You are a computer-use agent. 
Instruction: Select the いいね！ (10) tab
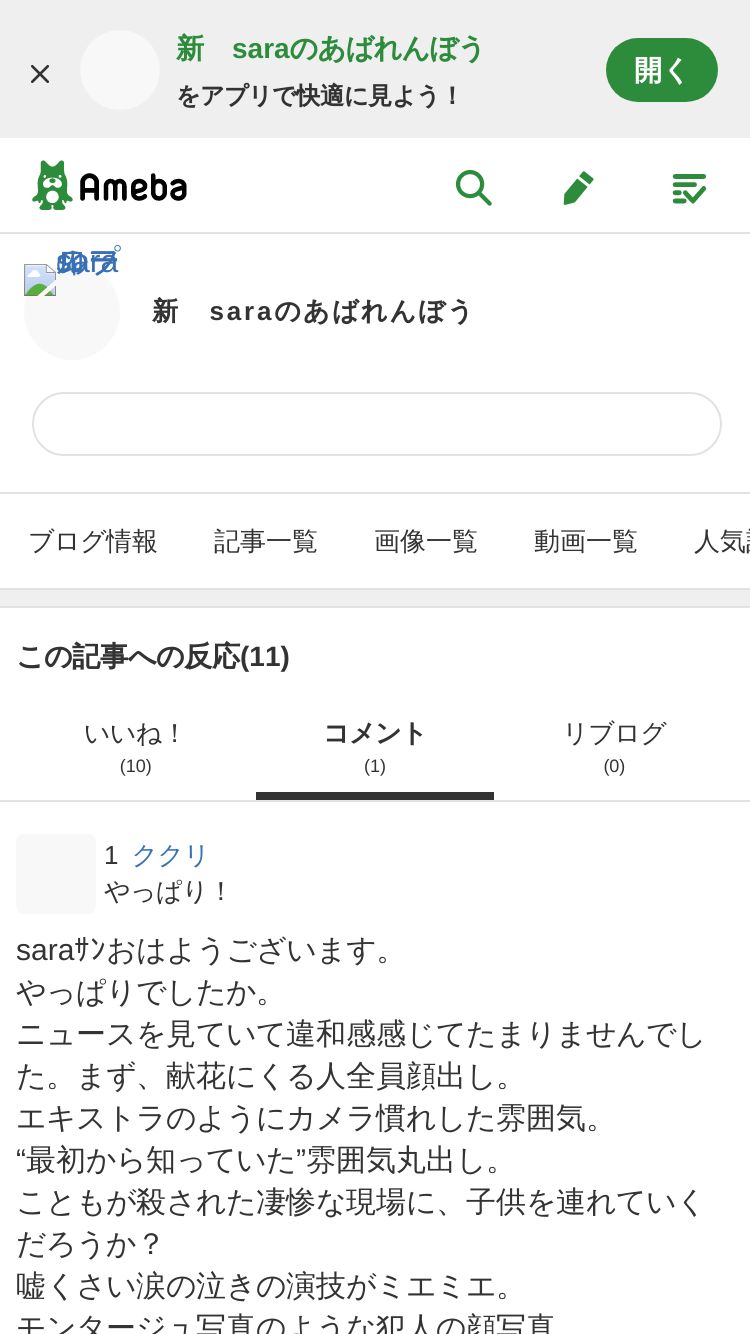point(135,747)
